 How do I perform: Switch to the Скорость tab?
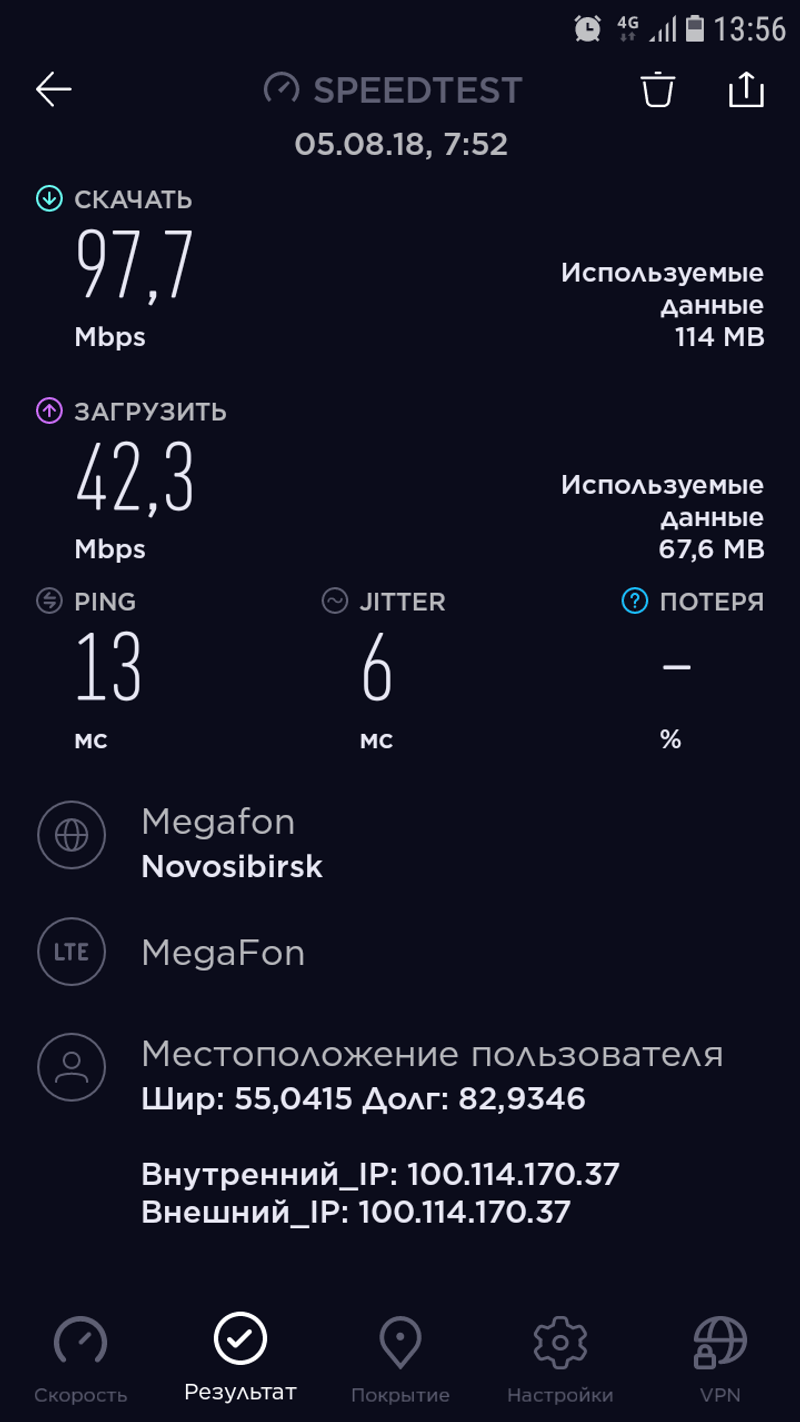pos(80,1360)
